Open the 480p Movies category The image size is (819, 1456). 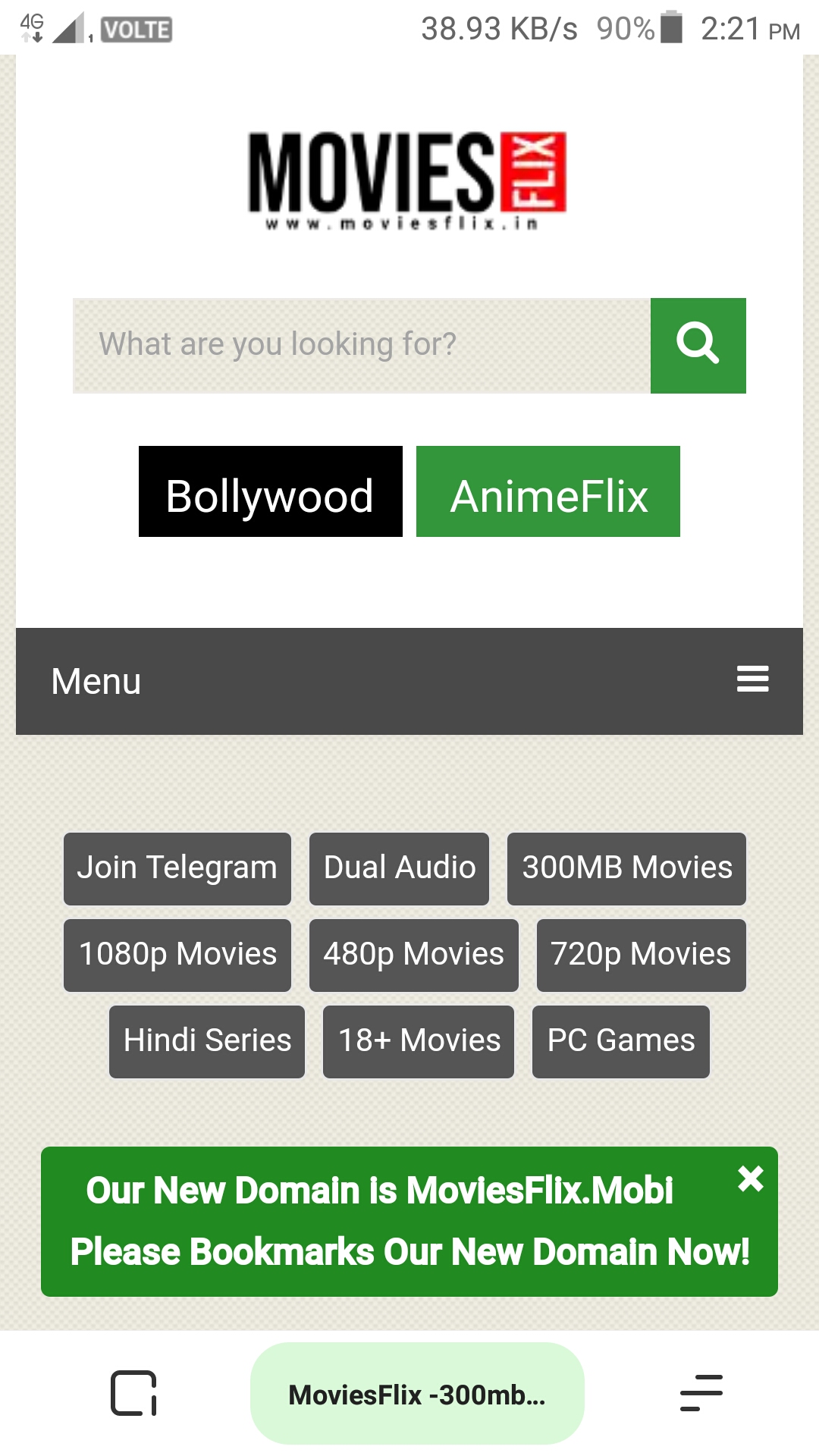[413, 955]
